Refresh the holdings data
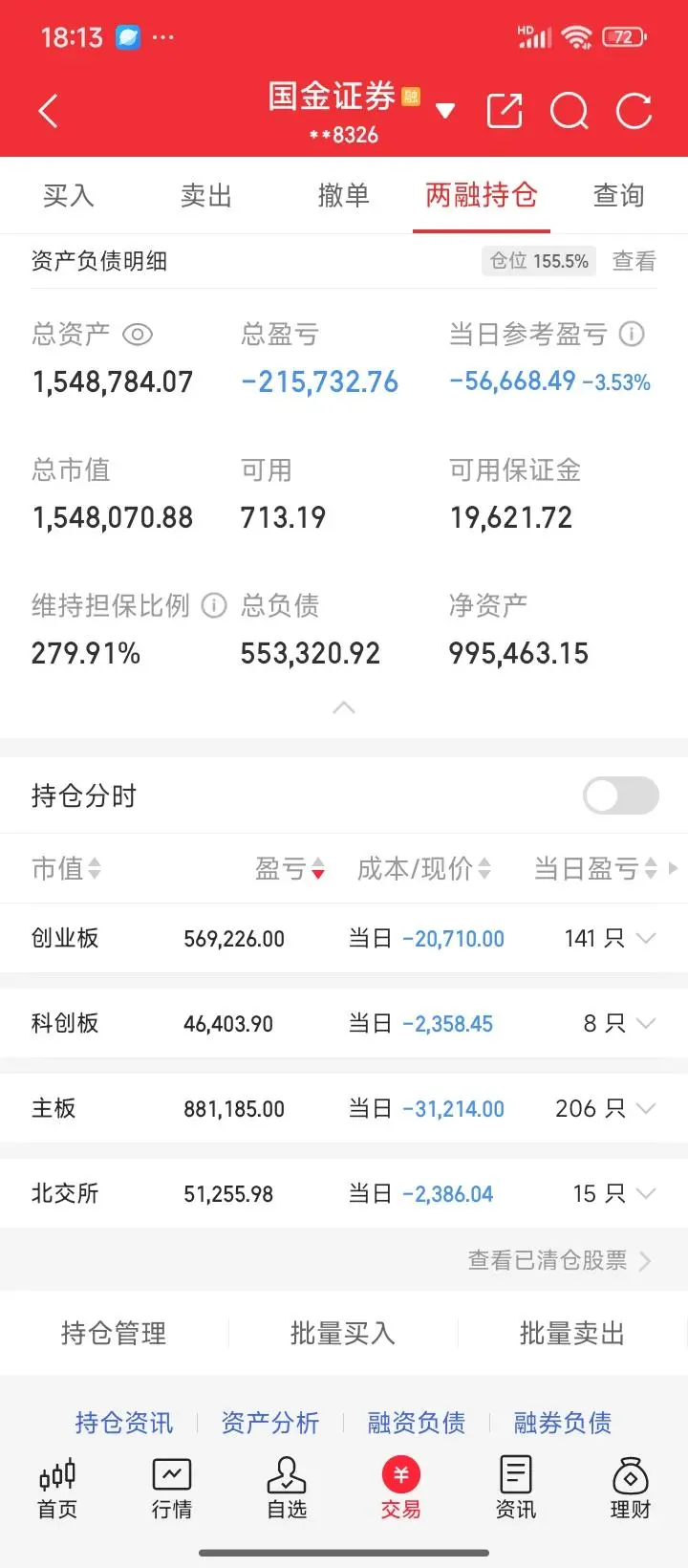Screen dimensions: 688x1568 [x=634, y=111]
